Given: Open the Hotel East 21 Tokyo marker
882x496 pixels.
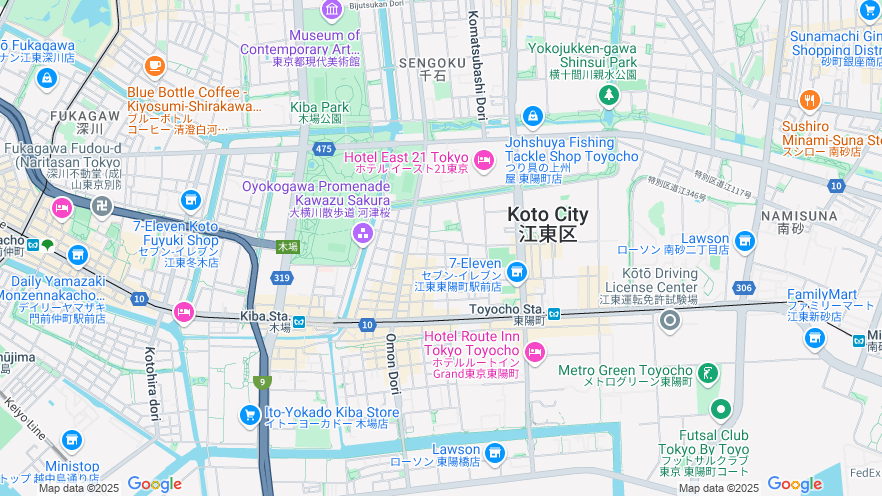Looking at the screenshot, I should [x=484, y=159].
